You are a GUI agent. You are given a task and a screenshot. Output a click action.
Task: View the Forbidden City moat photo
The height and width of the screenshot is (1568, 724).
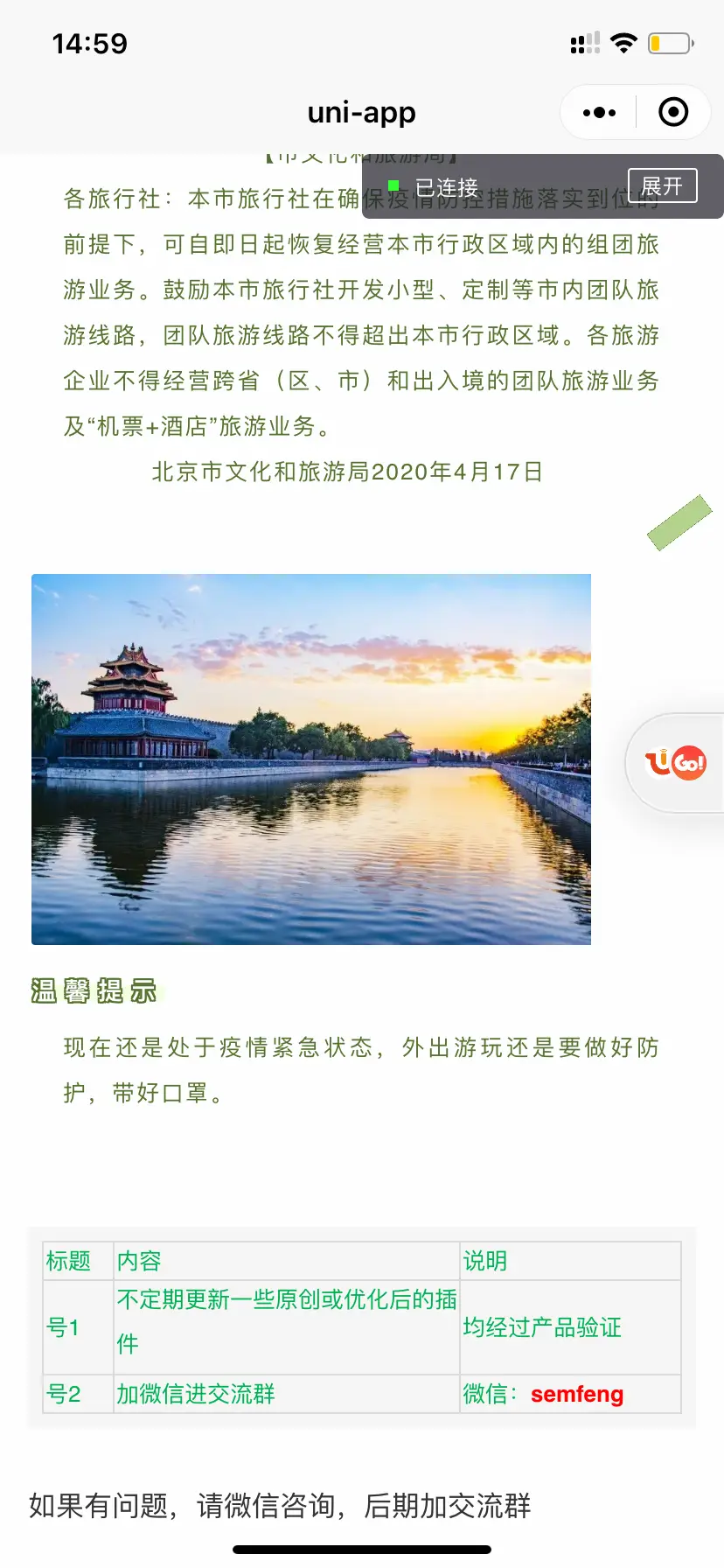coord(311,759)
